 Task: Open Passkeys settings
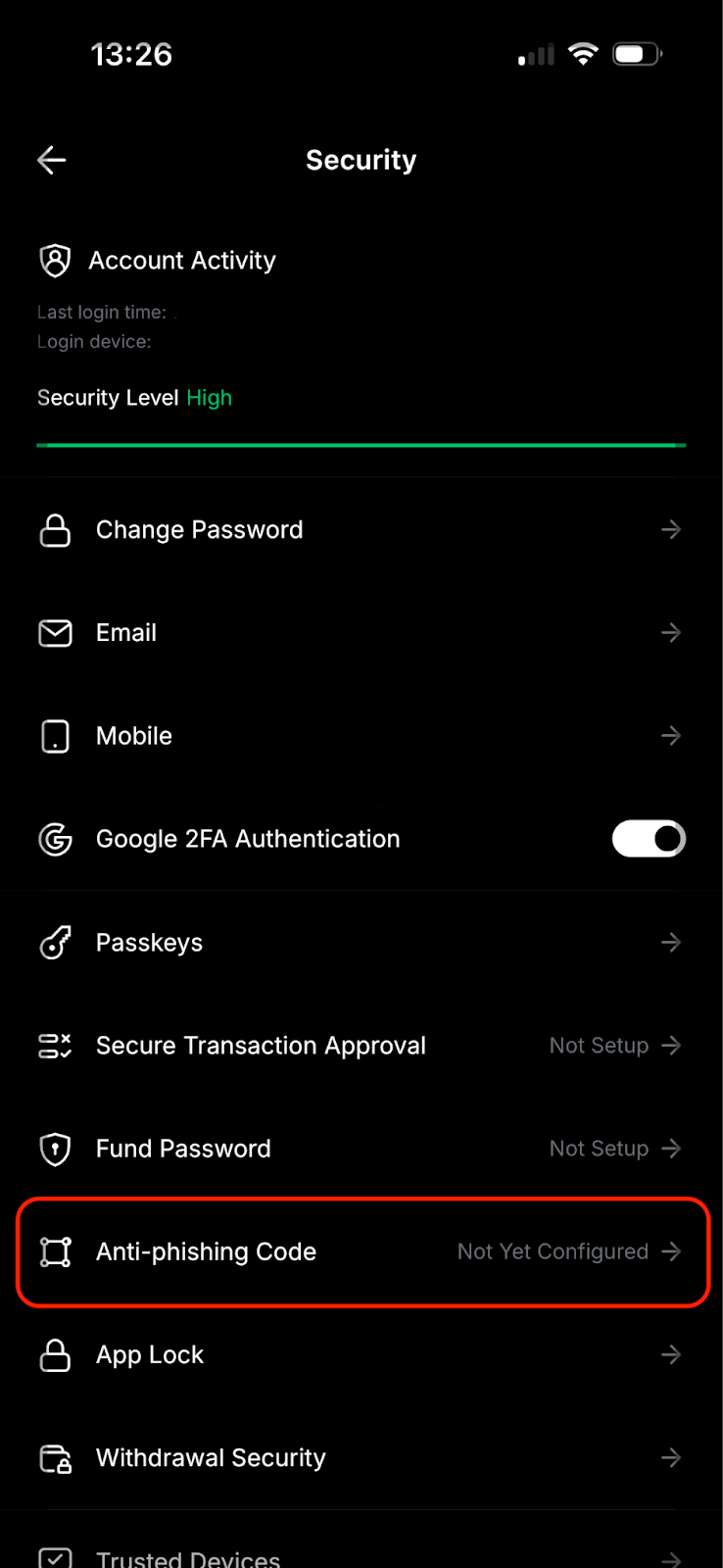[361, 943]
